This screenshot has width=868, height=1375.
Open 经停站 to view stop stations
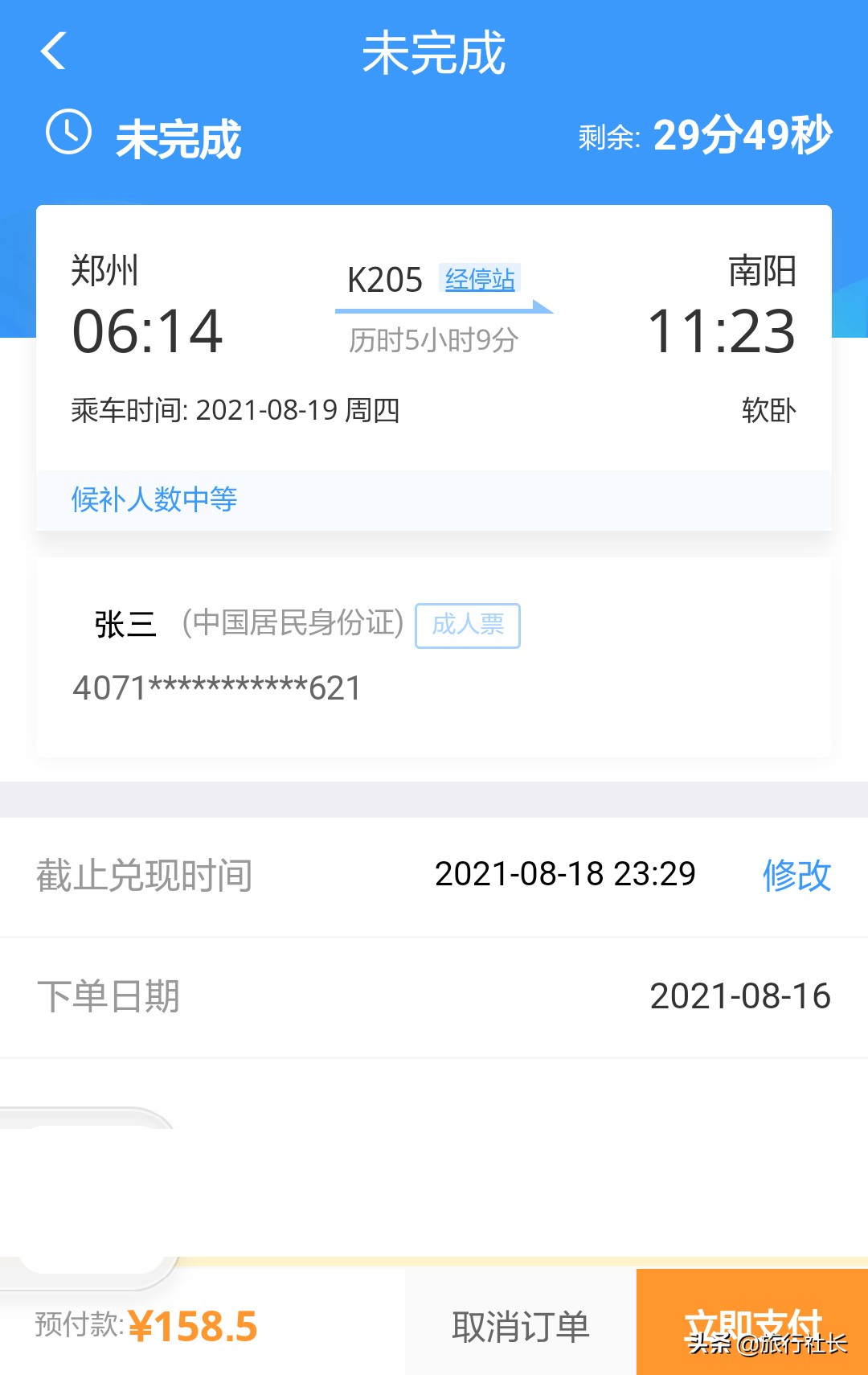477,280
